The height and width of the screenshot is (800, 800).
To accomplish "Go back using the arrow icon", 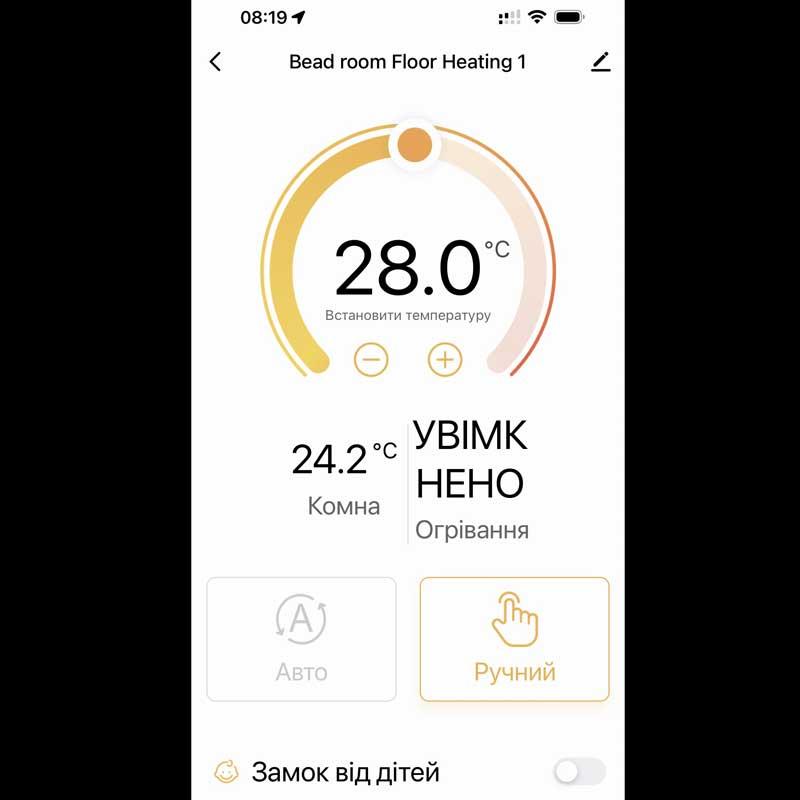I will coord(215,62).
